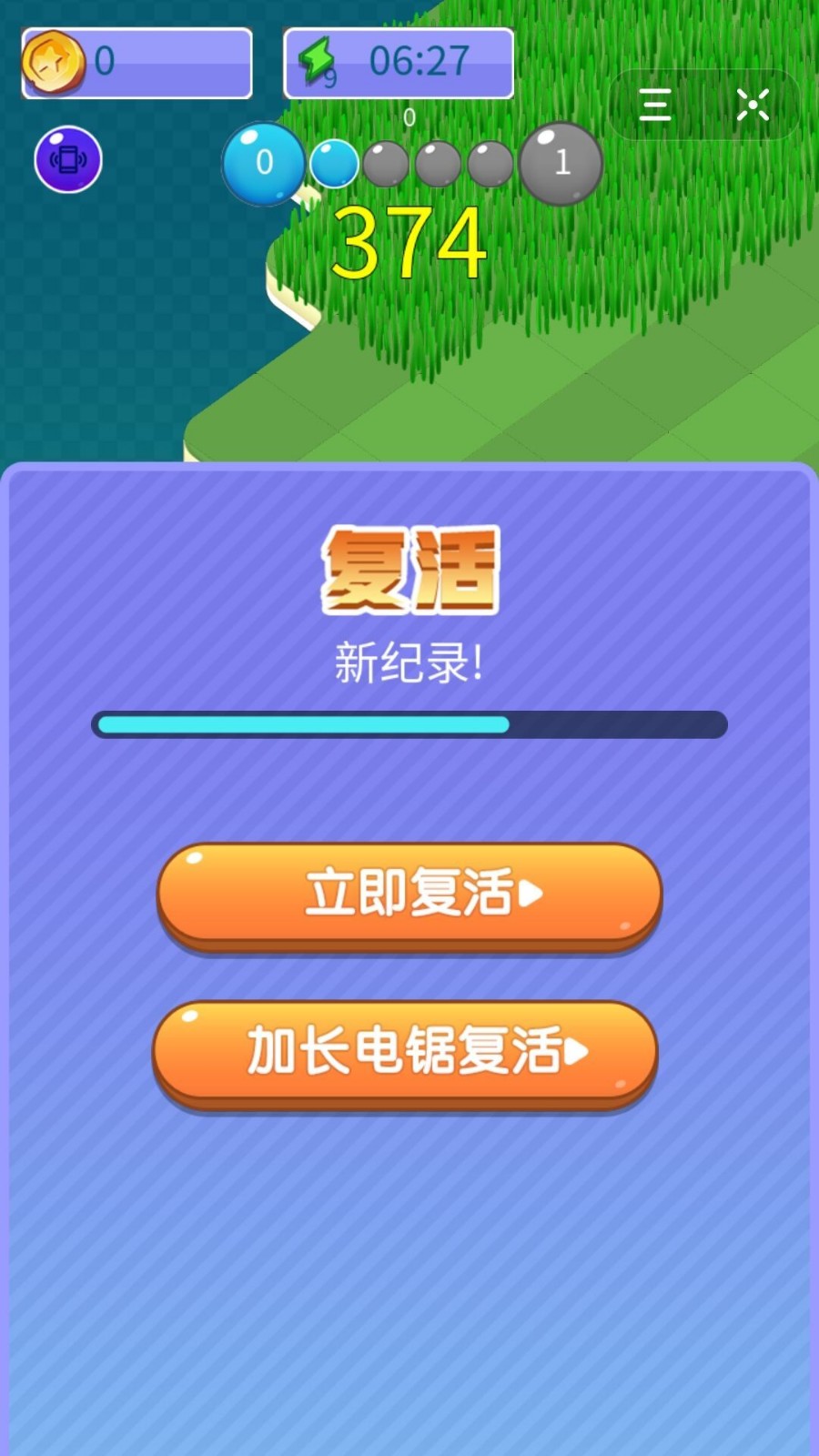Click the middle gray milestone orb

[x=437, y=162]
